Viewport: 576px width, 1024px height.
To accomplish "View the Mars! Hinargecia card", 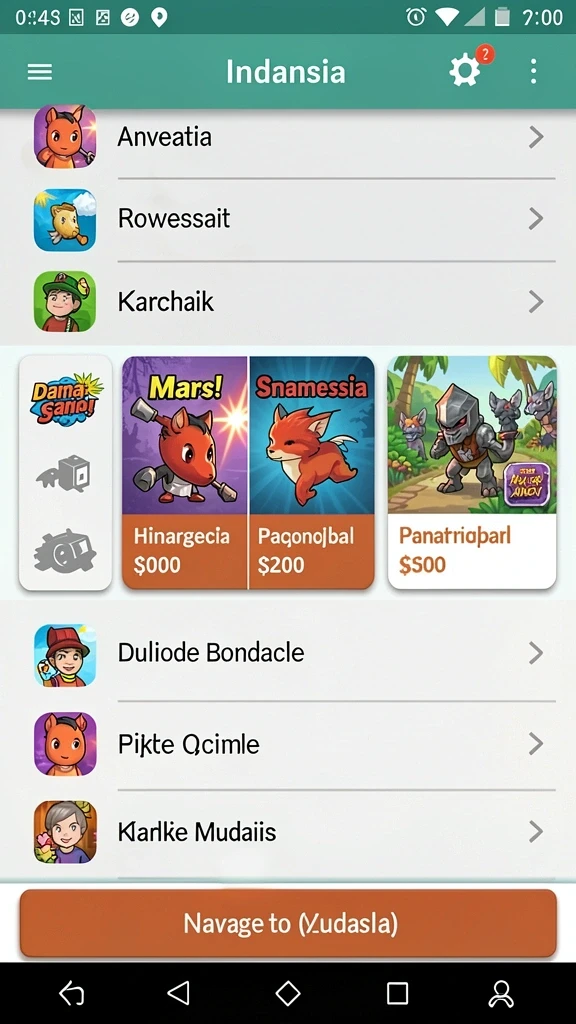I will (x=185, y=472).
